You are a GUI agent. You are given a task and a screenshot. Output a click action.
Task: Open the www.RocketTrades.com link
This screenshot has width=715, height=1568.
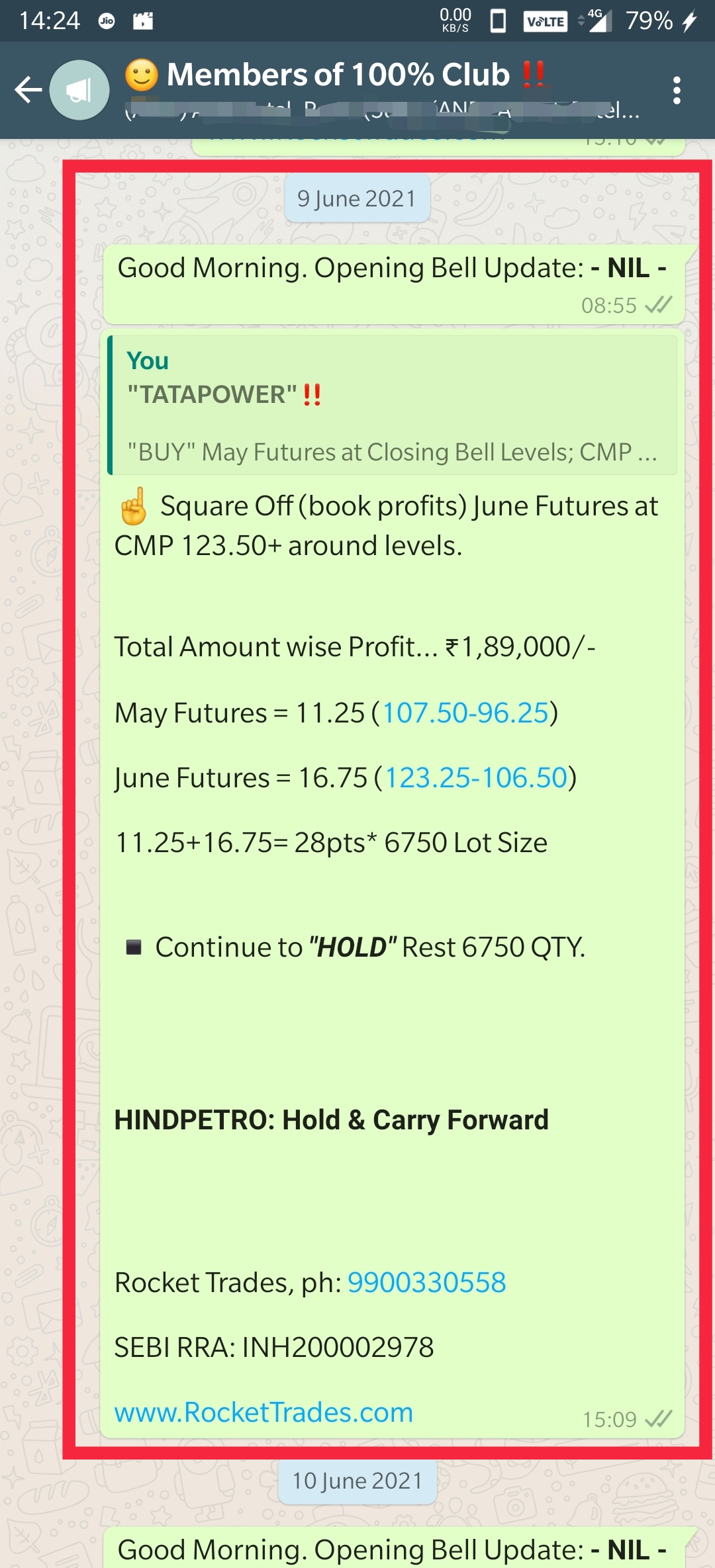click(x=263, y=1412)
